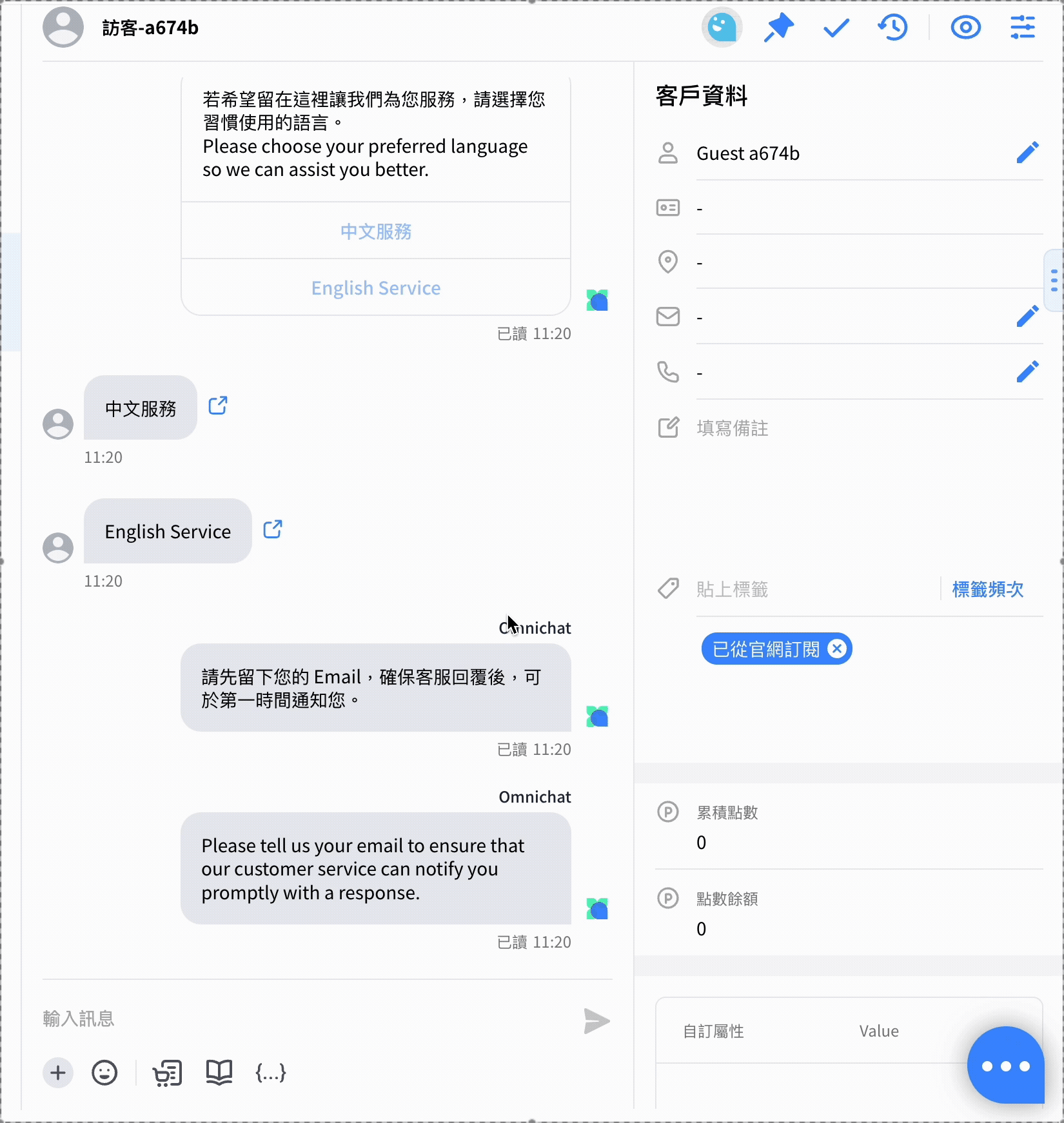Image resolution: width=1064 pixels, height=1123 pixels.
Task: Mark conversation as resolved with checkmark
Action: (836, 28)
